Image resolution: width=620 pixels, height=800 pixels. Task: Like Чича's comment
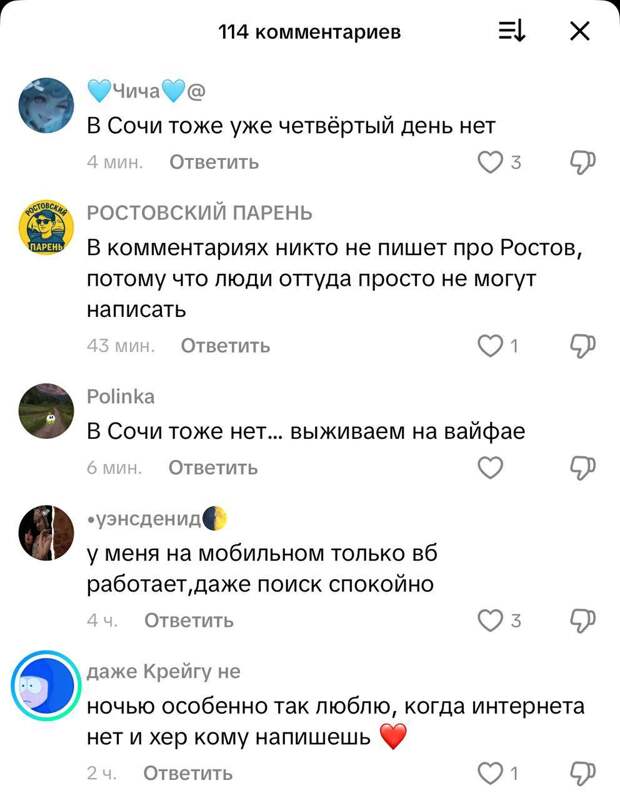point(490,162)
